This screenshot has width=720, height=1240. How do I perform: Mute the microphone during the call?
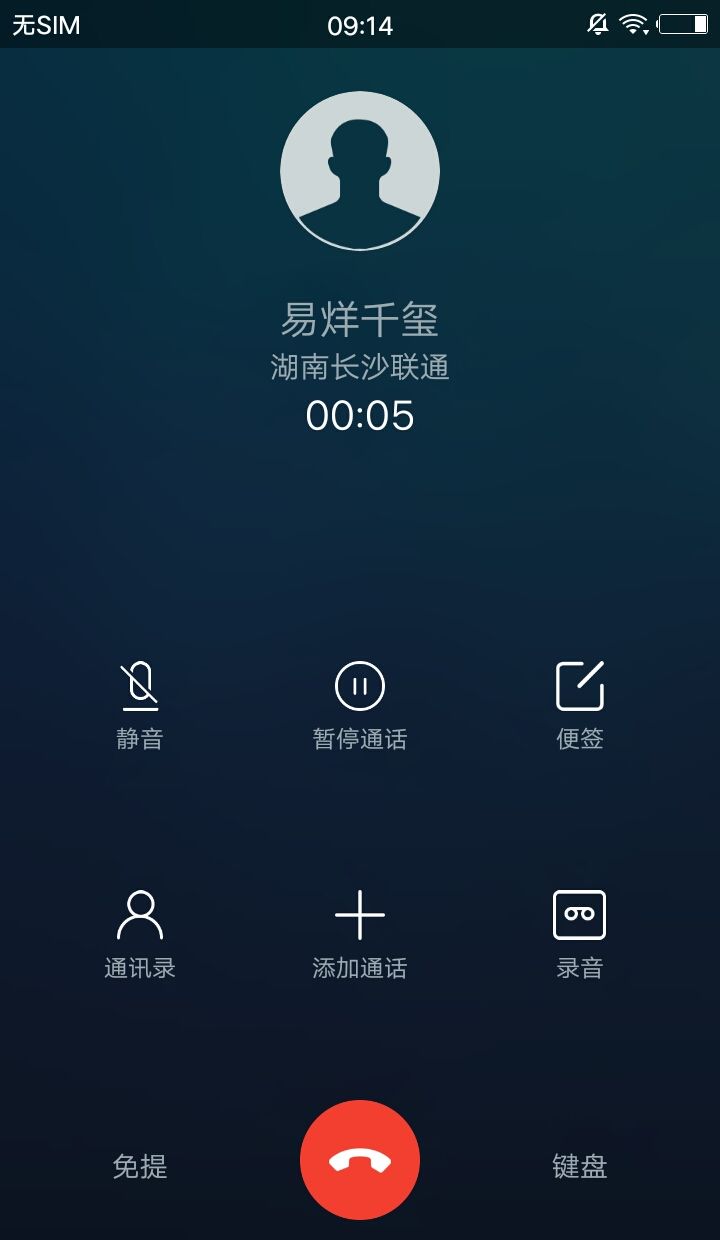140,700
